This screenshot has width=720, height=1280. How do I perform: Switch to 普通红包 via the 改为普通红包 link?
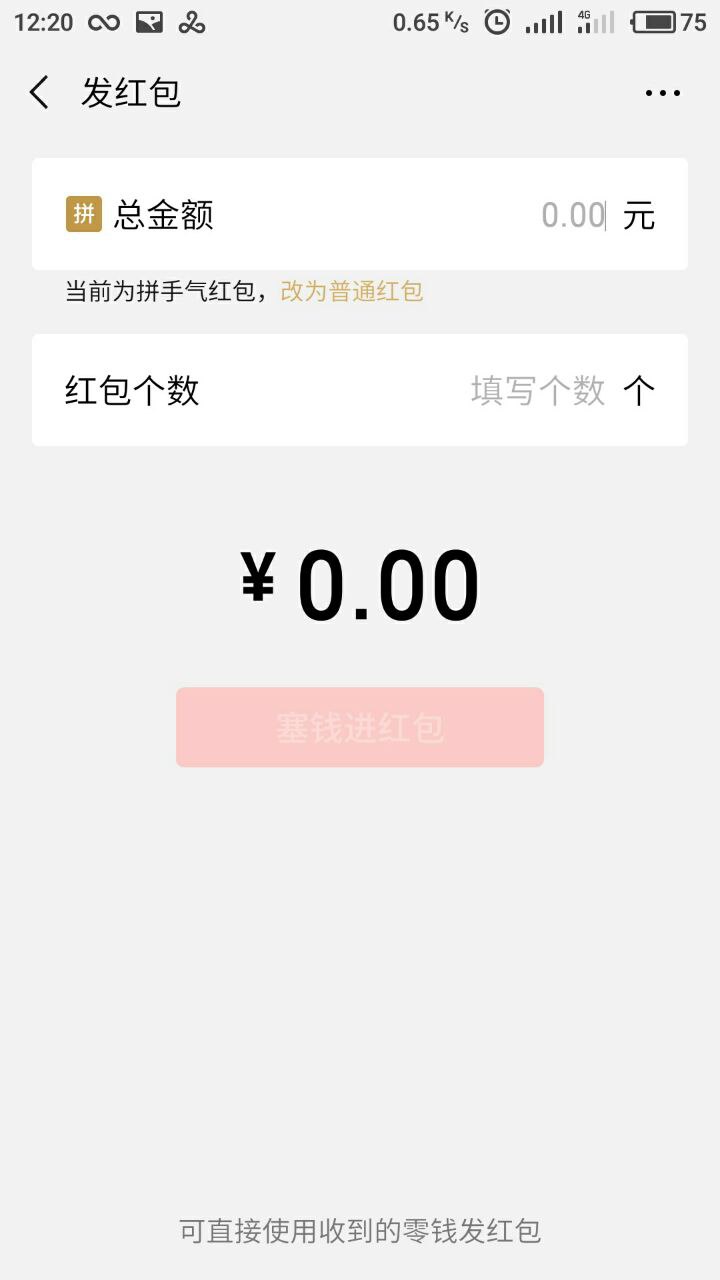point(352,292)
